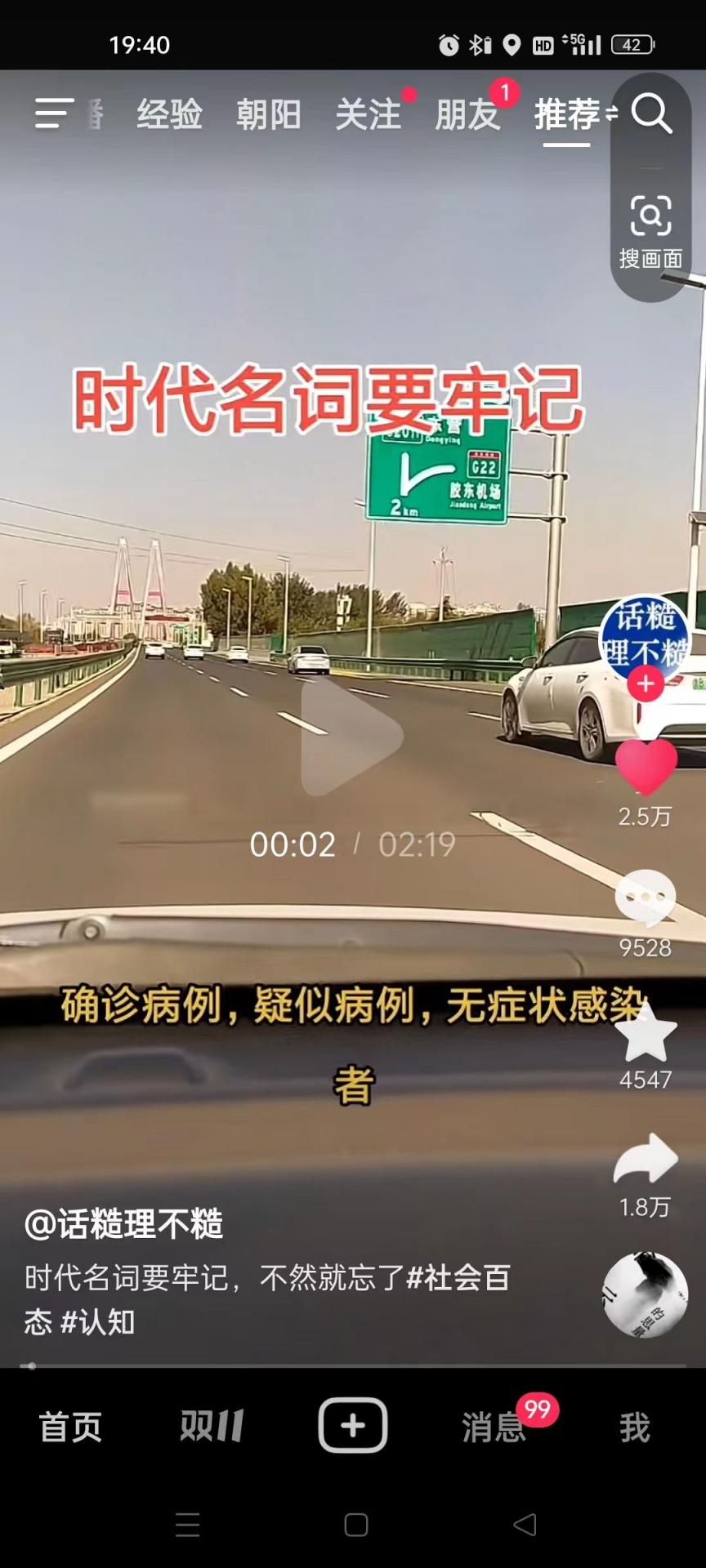Switch to the 经验 tab
Viewport: 706px width, 1568px height.
click(x=169, y=114)
